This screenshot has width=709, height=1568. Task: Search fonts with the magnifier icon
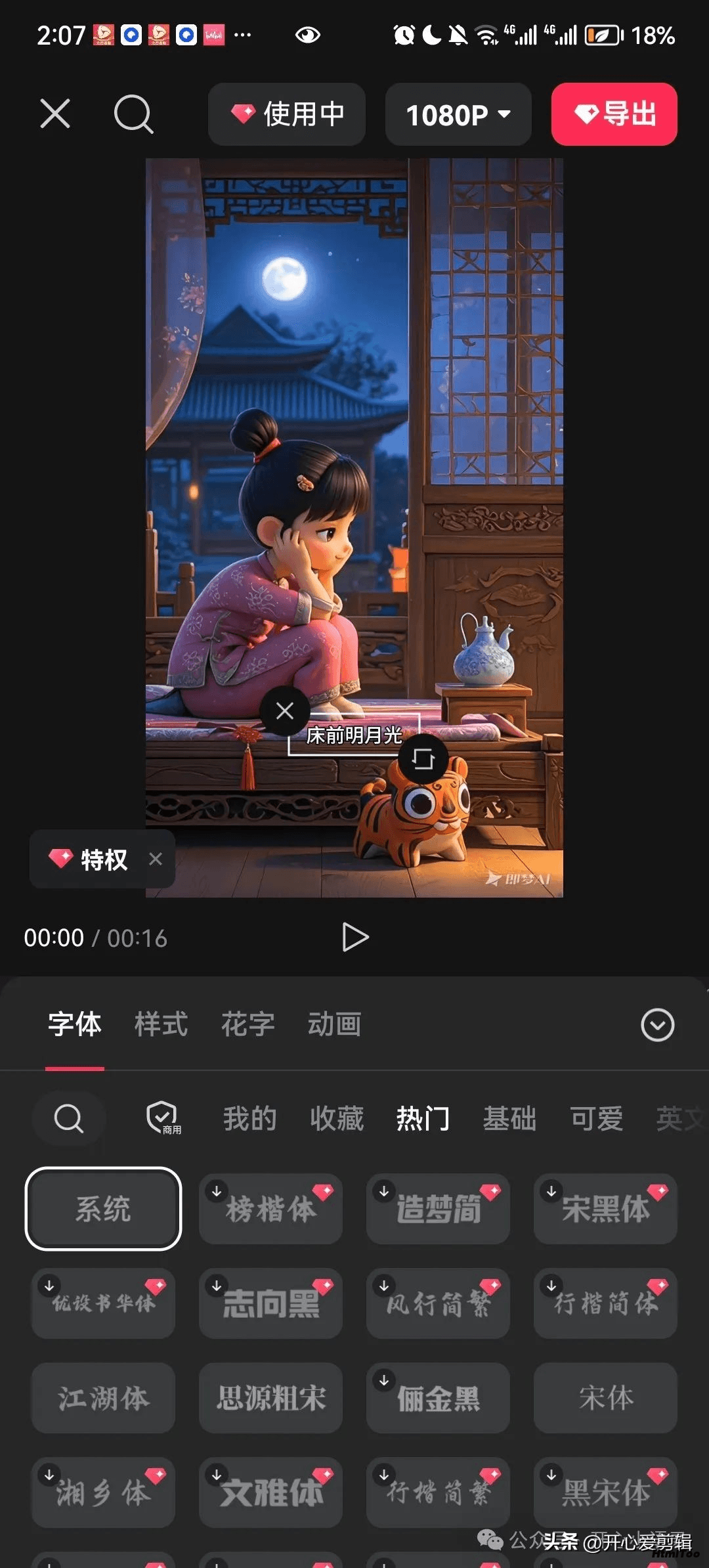pos(69,1118)
